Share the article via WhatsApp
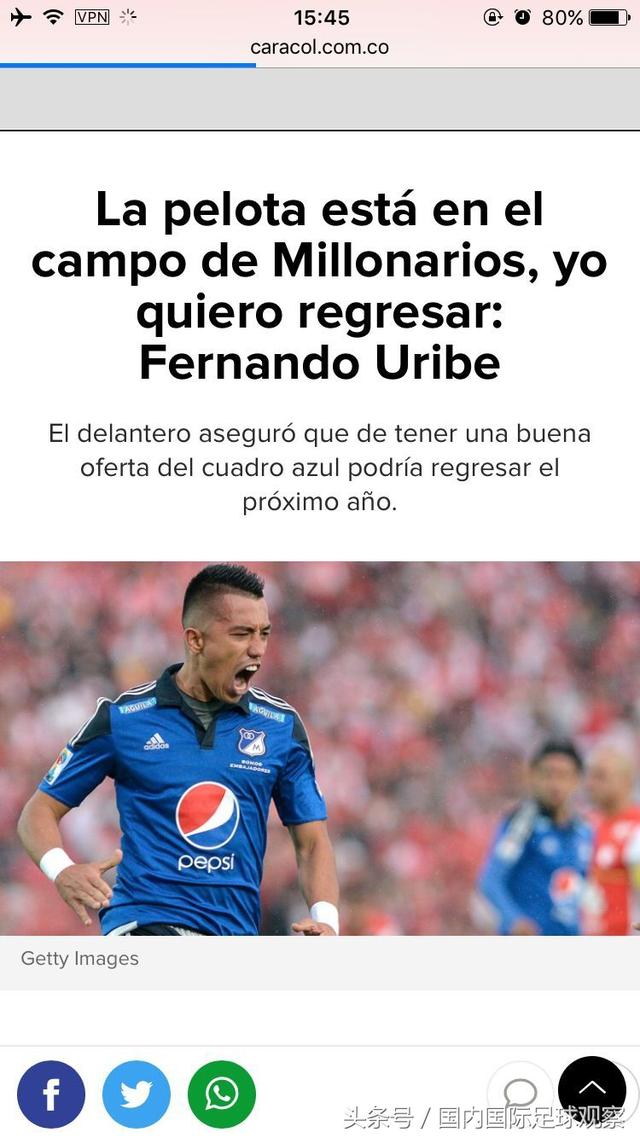The height and width of the screenshot is (1138, 640). [x=222, y=1094]
